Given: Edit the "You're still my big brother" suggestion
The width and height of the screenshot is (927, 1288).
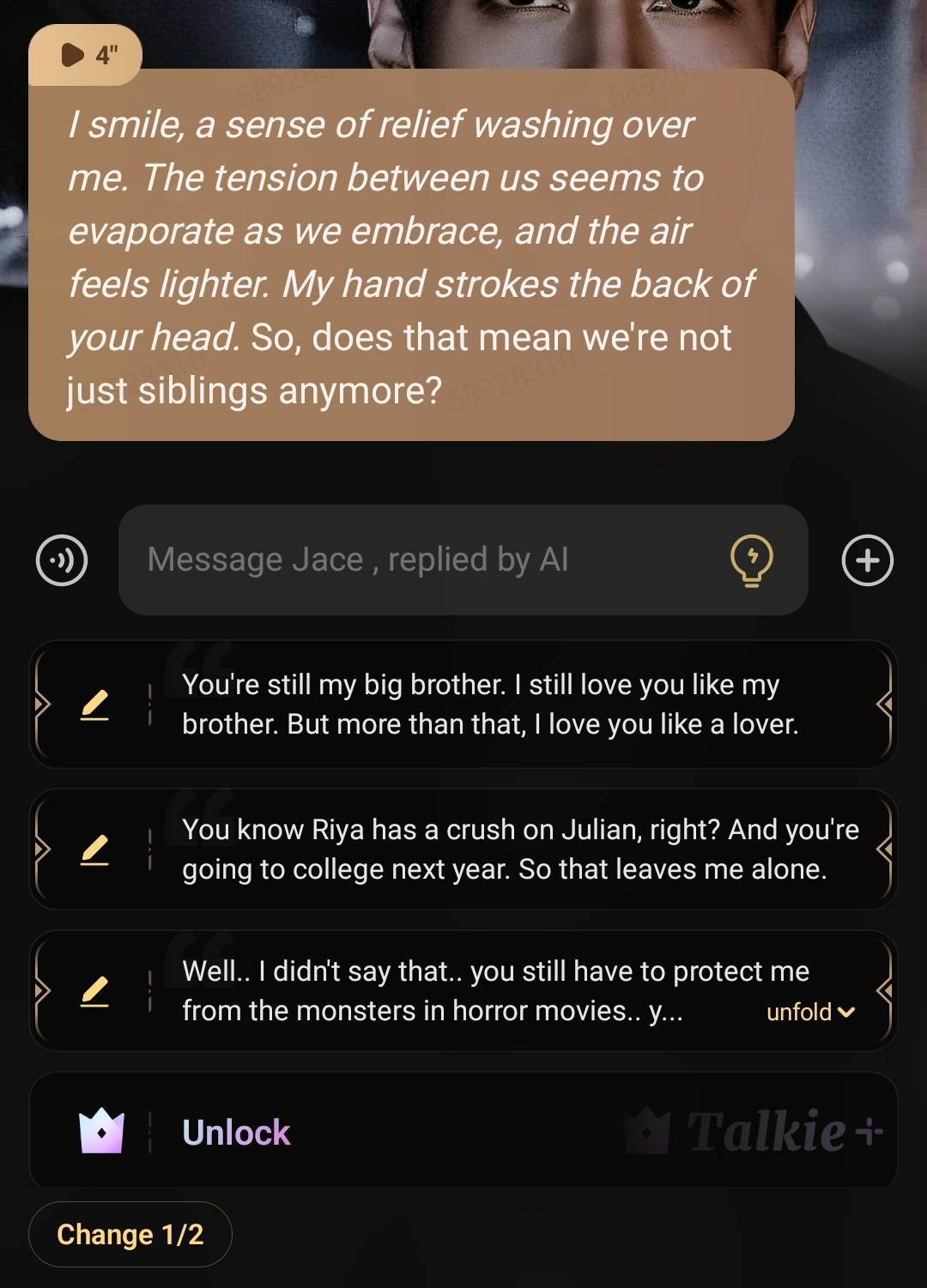Looking at the screenshot, I should pyautogui.click(x=94, y=704).
